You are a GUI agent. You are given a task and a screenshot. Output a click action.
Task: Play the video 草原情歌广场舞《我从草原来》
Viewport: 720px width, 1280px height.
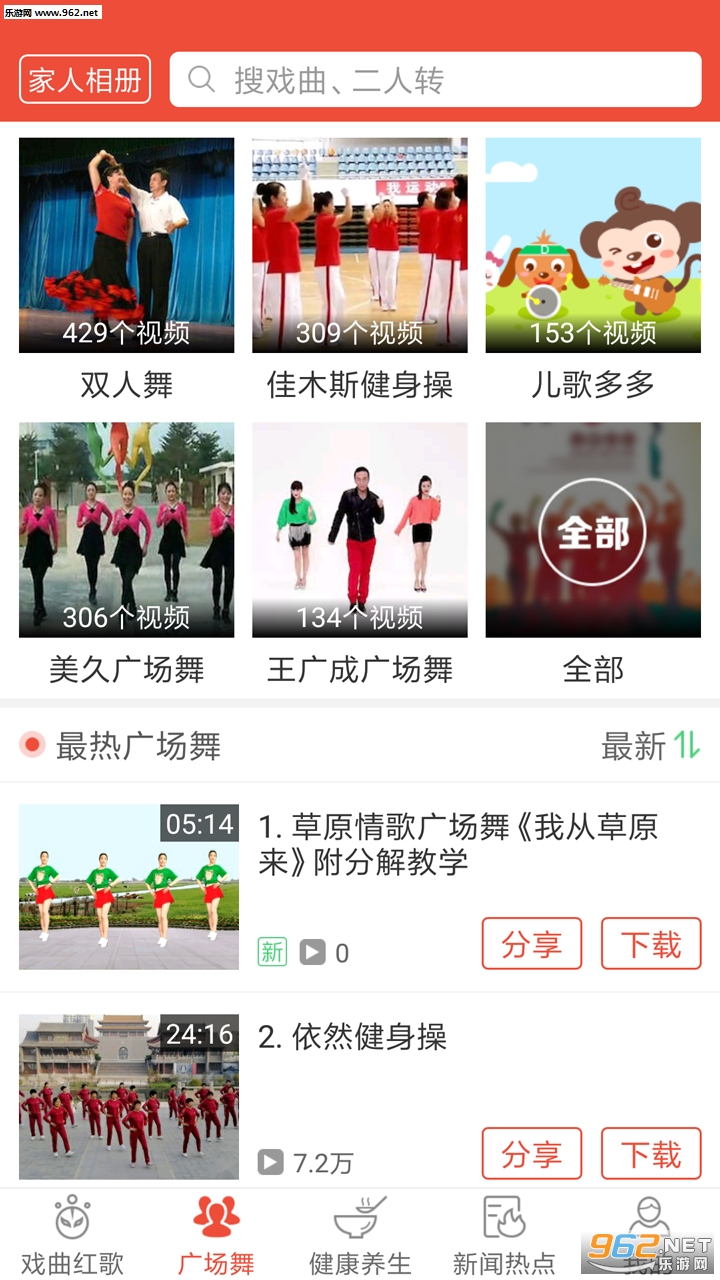point(129,887)
